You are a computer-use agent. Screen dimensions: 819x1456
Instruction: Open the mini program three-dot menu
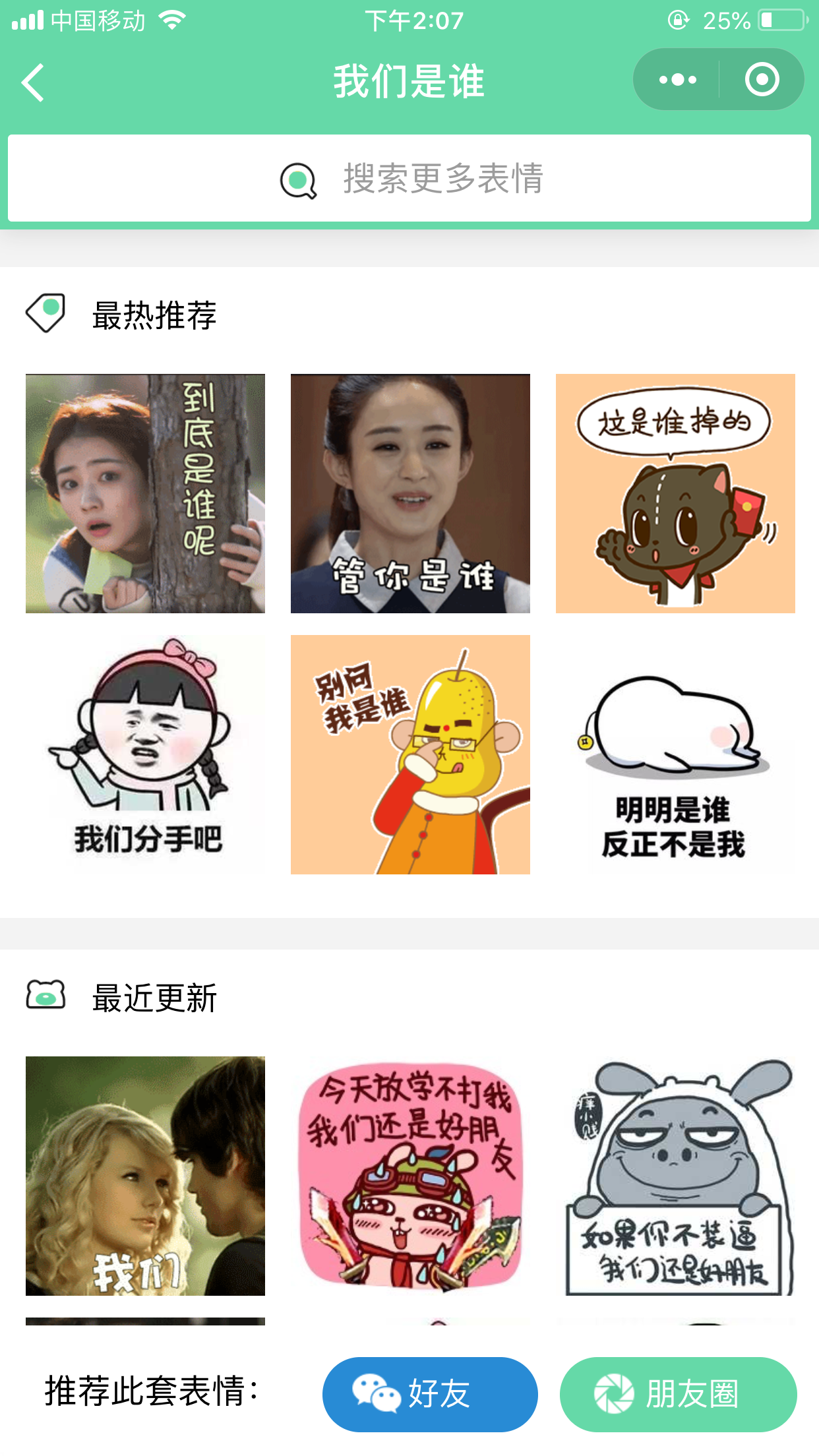677,80
